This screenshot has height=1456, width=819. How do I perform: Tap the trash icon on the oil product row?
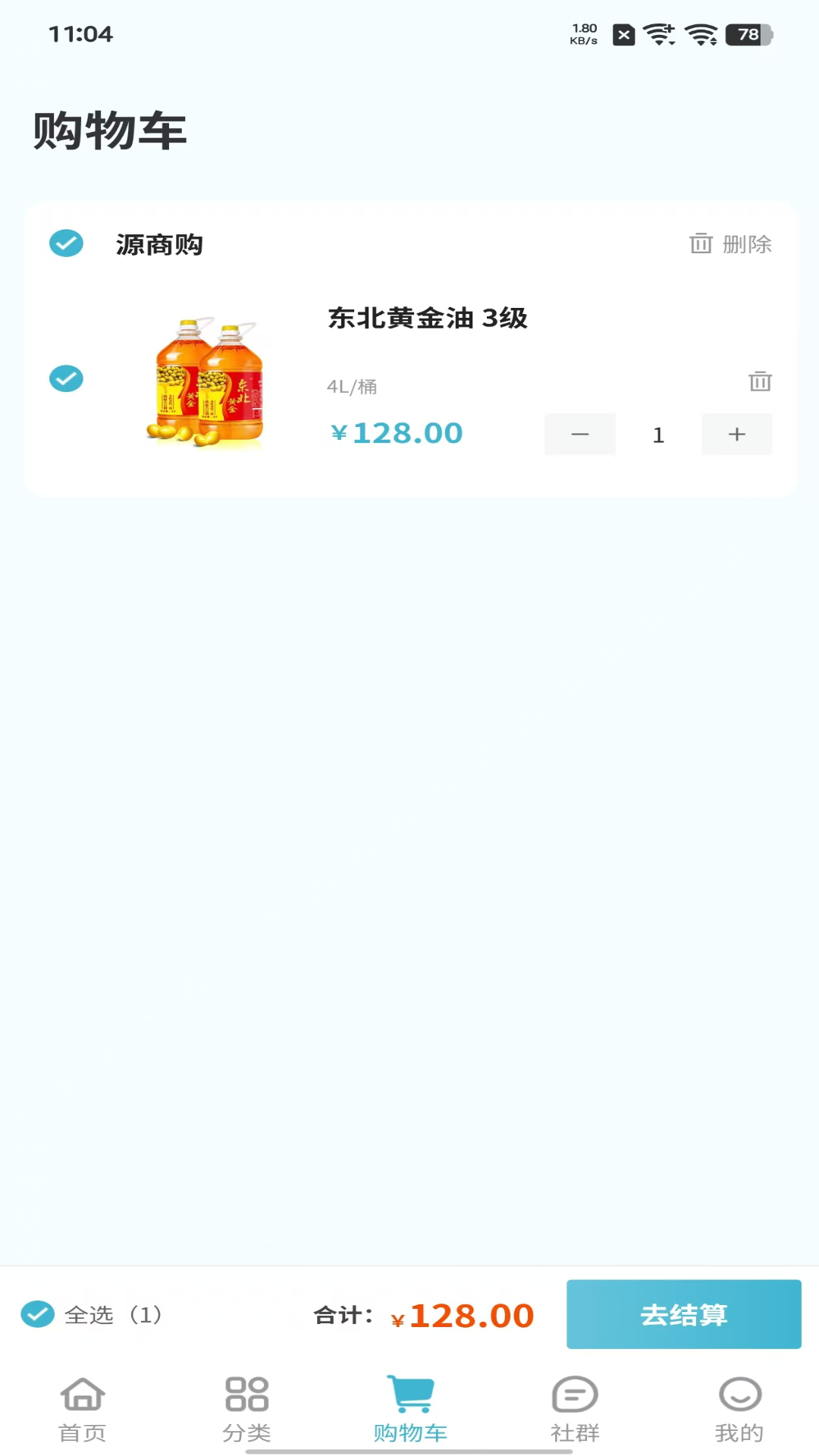tap(761, 383)
